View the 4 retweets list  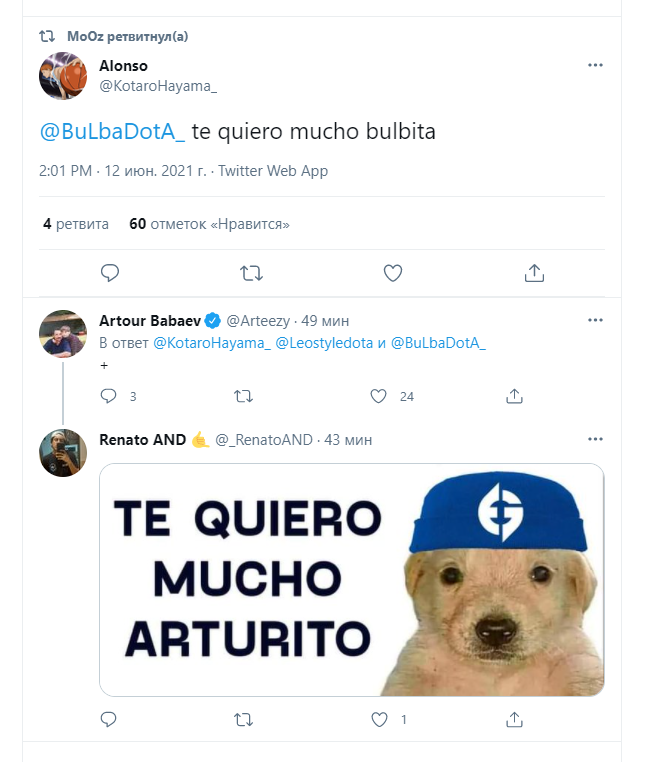pos(76,224)
